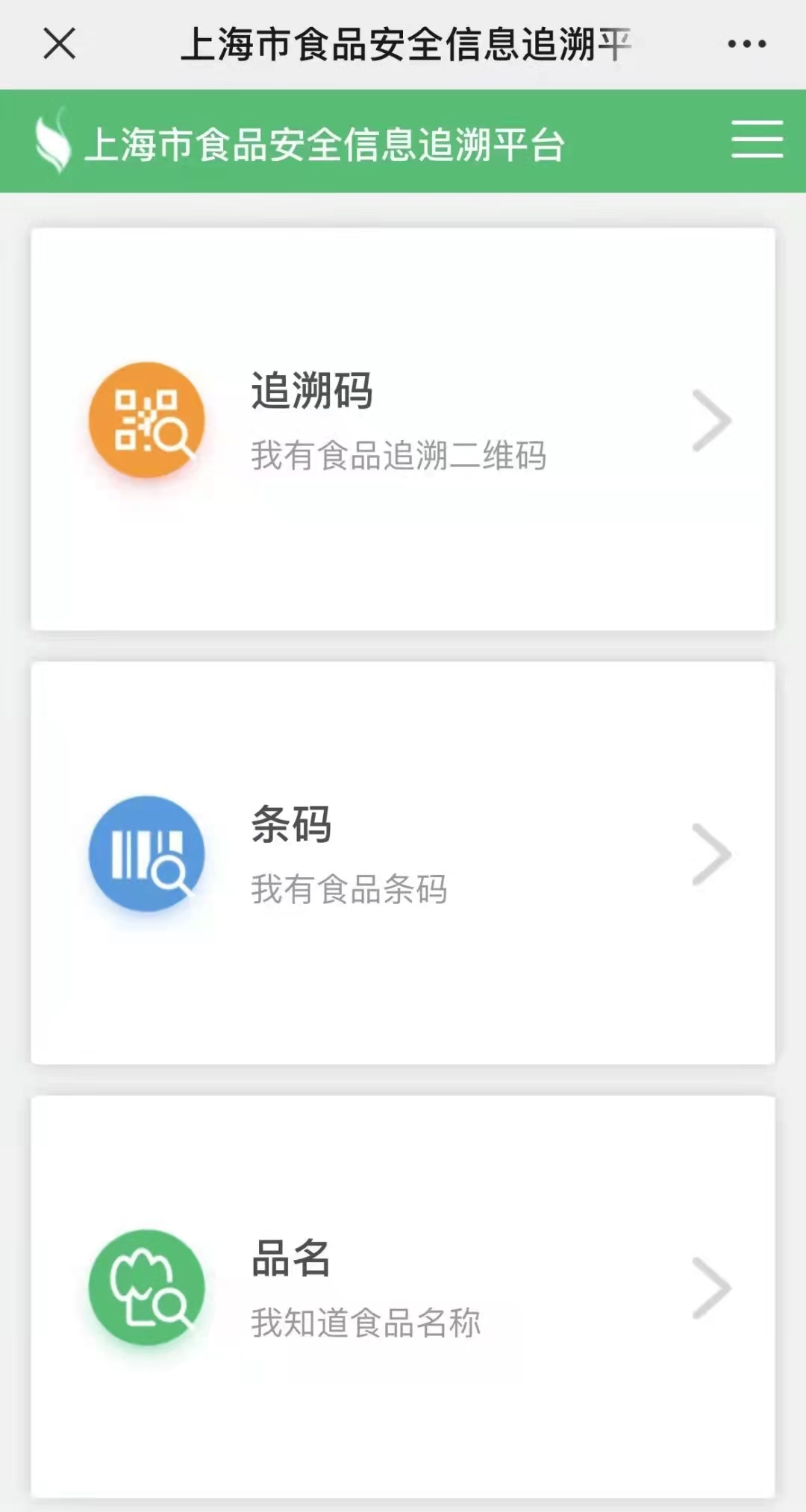Close the web page with X
The width and height of the screenshot is (806, 1512).
point(60,43)
